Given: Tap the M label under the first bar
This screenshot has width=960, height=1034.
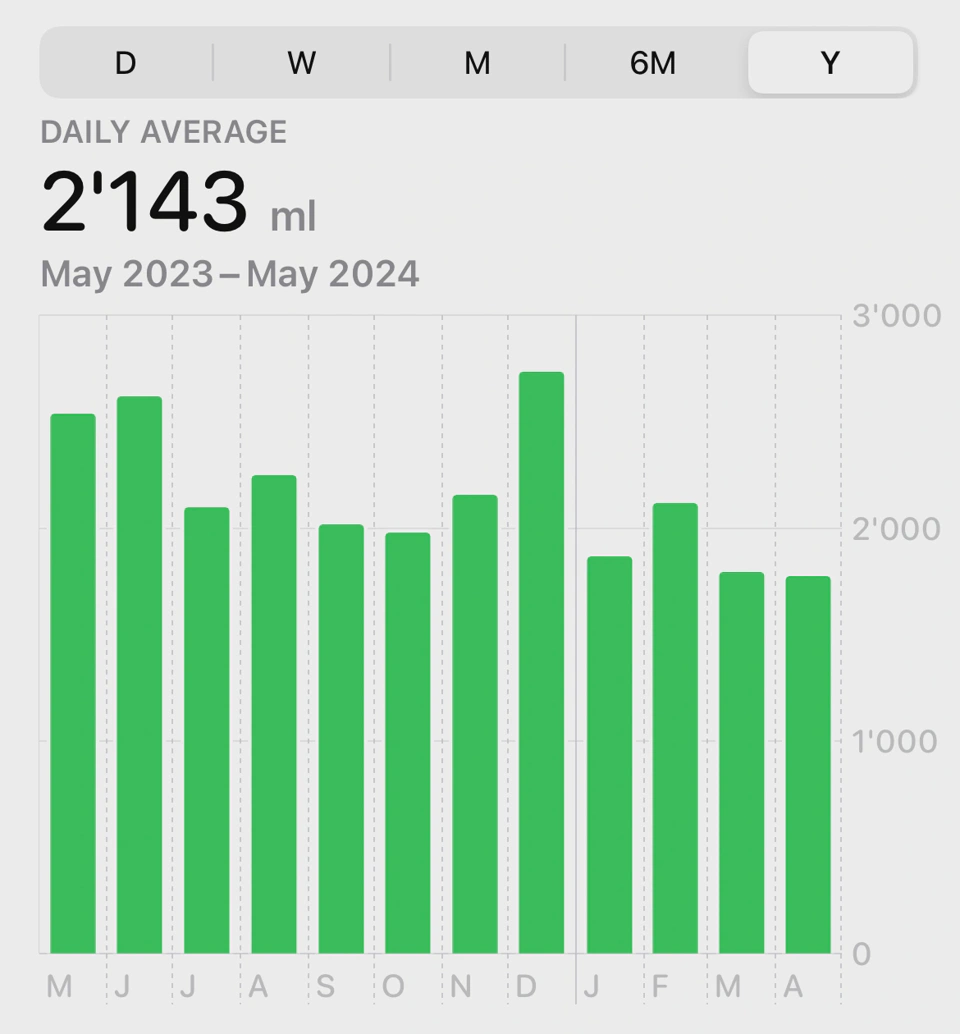Looking at the screenshot, I should pos(61,987).
